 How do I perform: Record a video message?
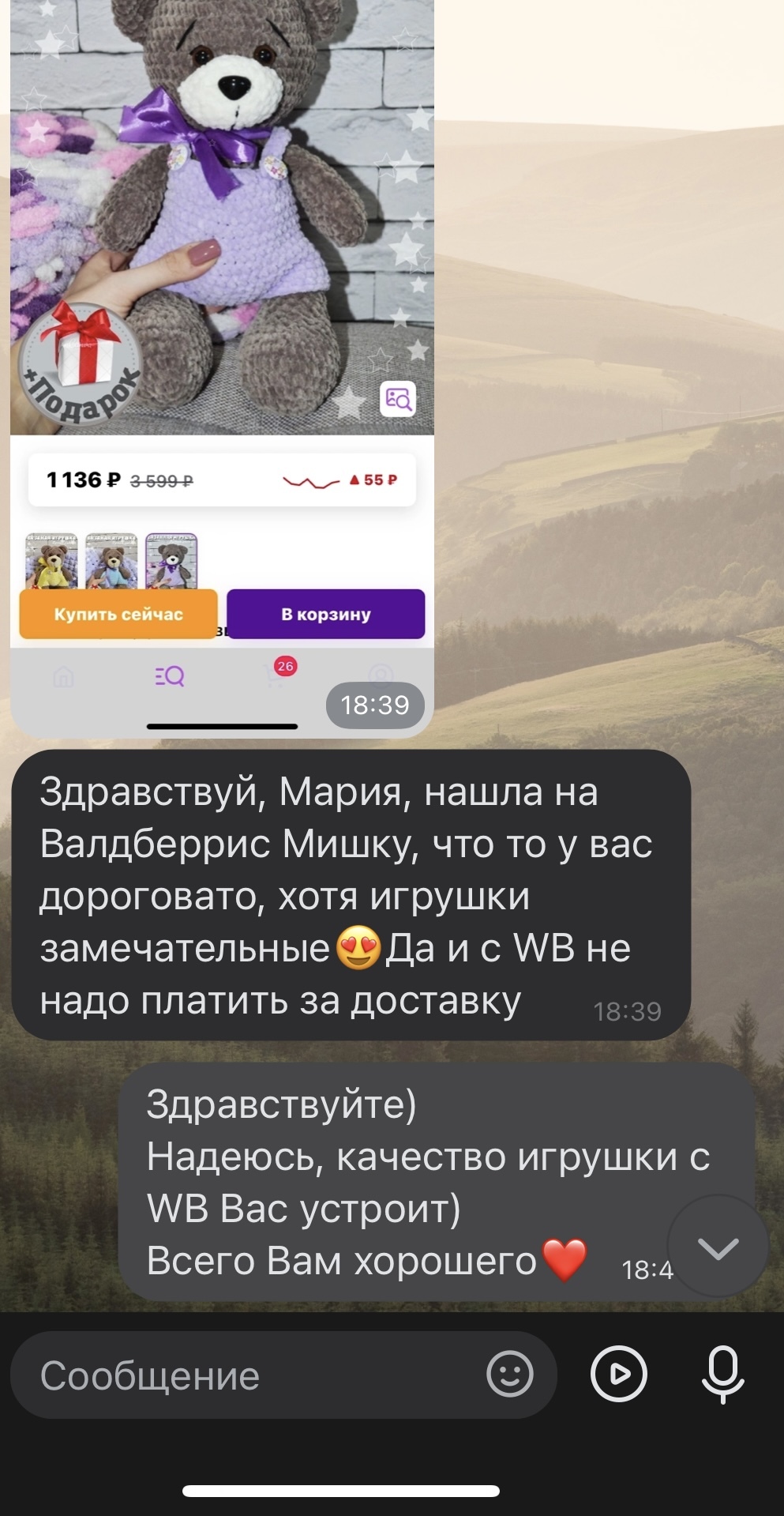(619, 1375)
